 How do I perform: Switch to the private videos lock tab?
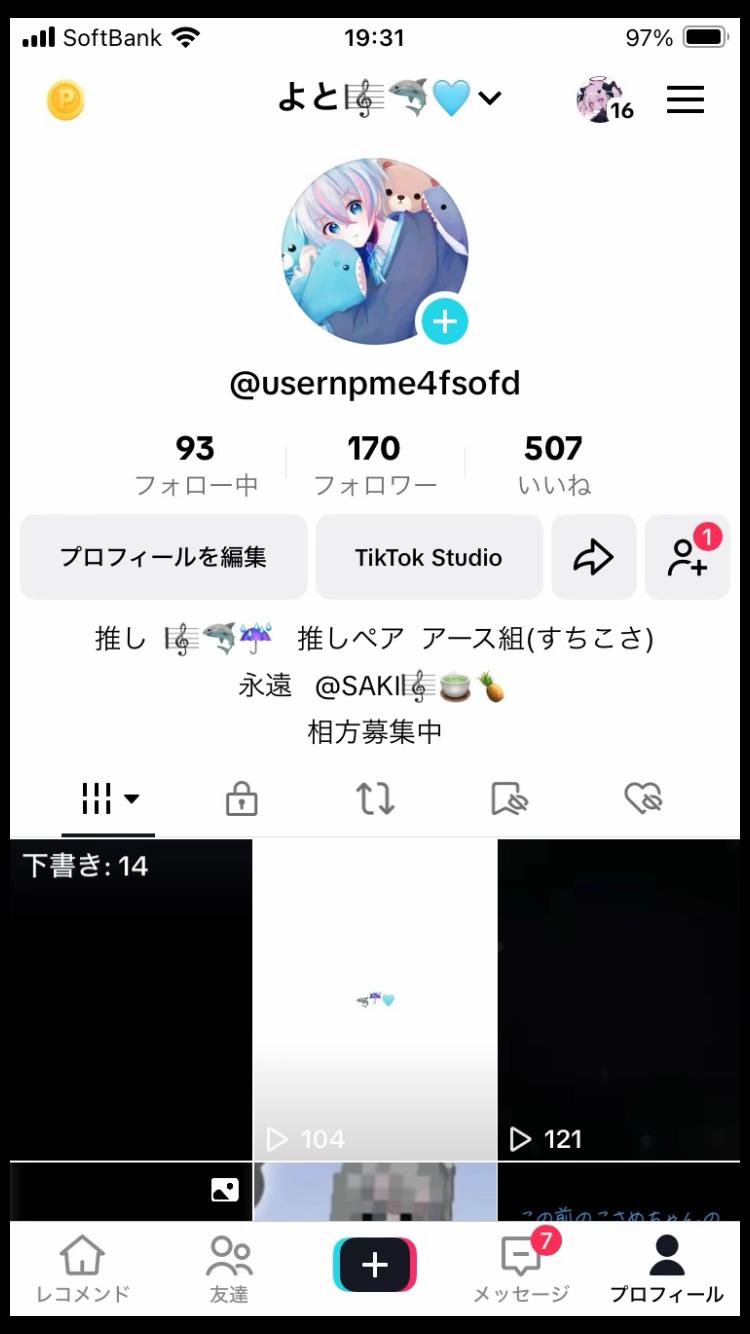tap(241, 798)
